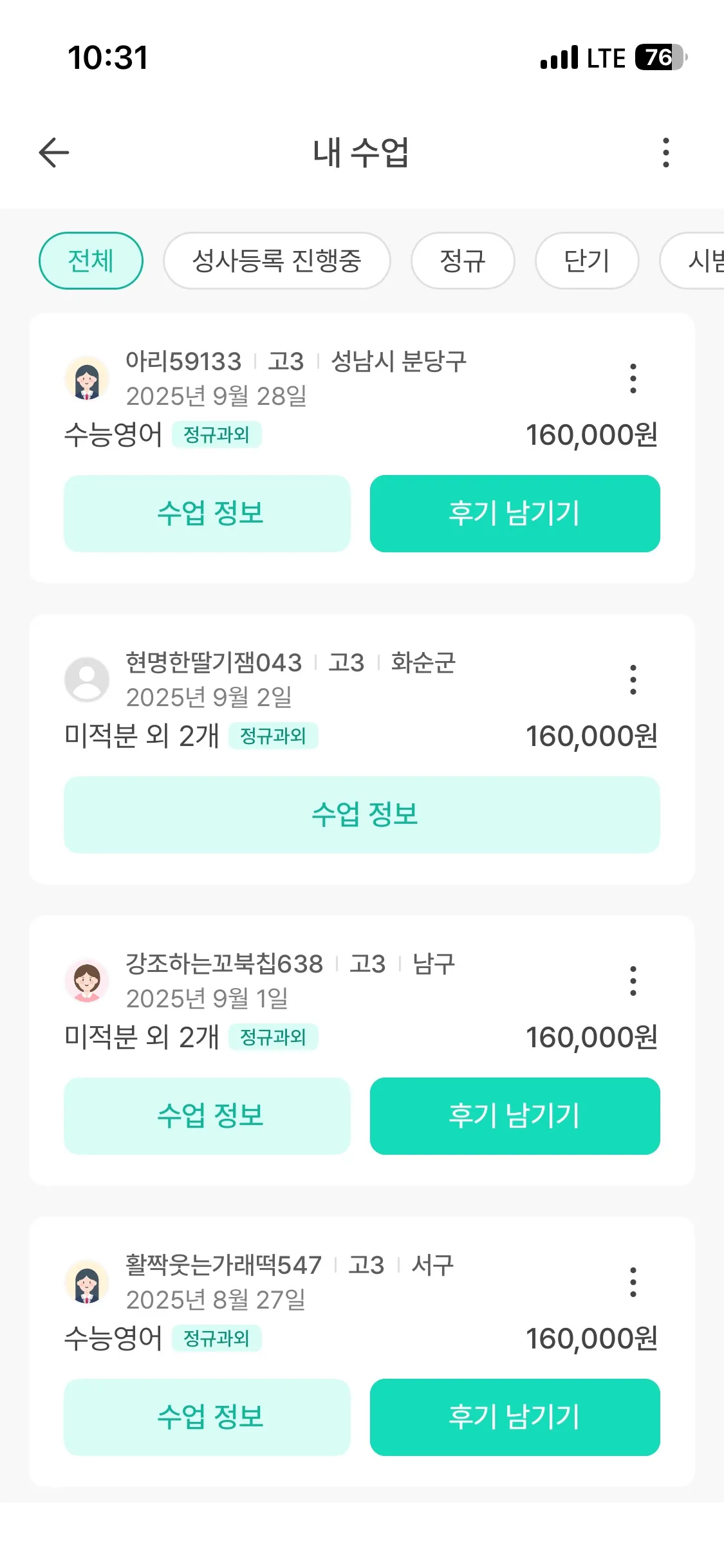The height and width of the screenshot is (1568, 724).
Task: Select the 성사등록 진행중 filter
Action: pos(277,261)
